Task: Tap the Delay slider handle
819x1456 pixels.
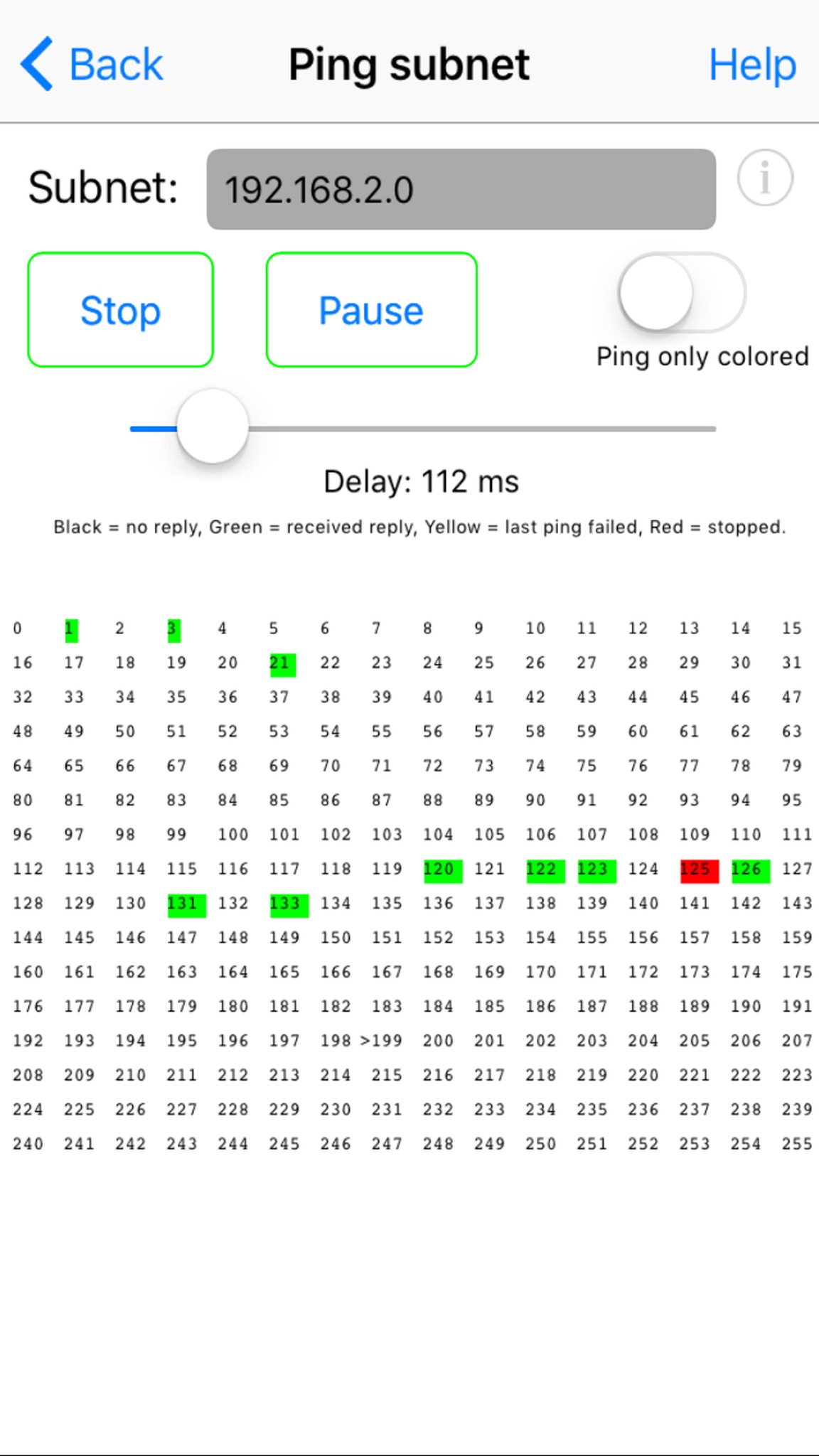Action: click(213, 427)
